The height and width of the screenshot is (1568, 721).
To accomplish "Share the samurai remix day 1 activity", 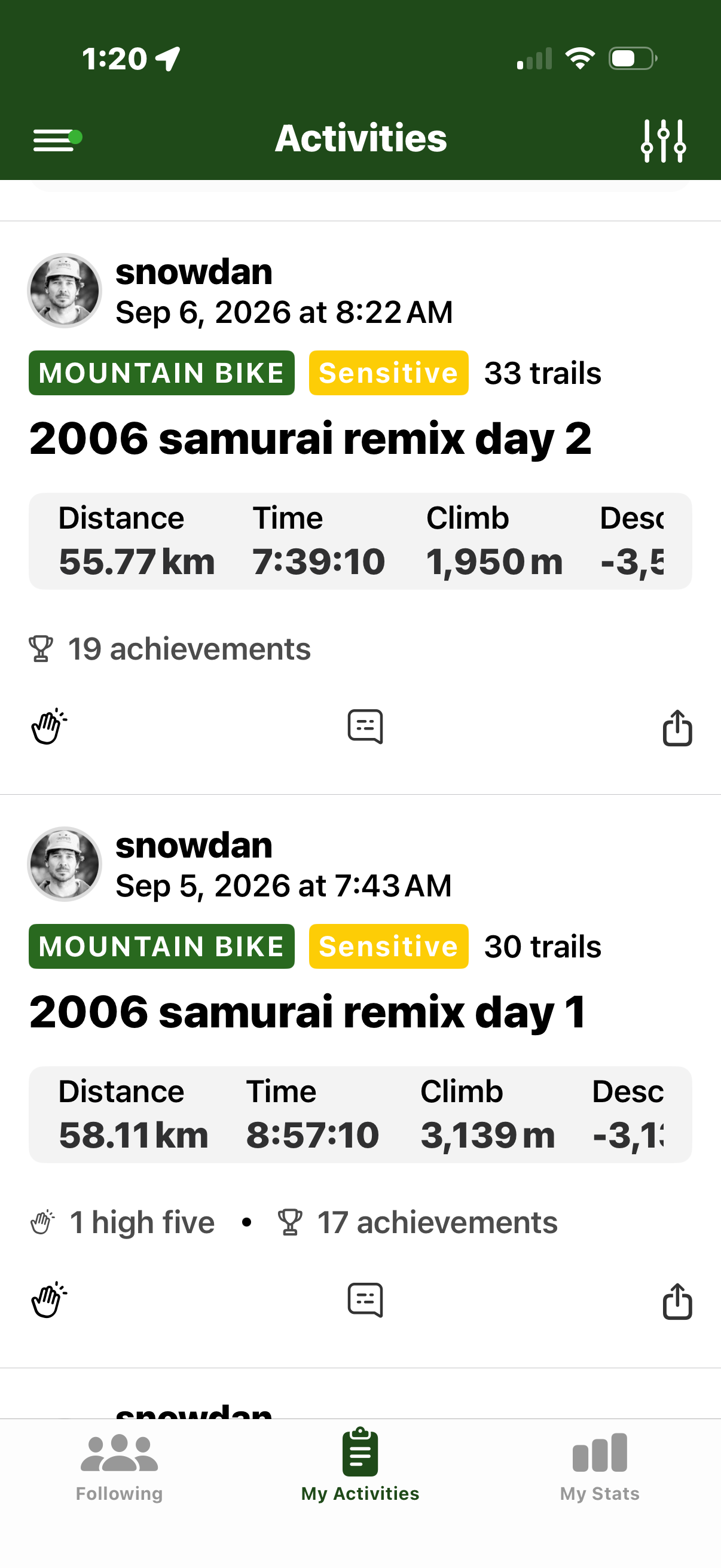I will [677, 1301].
